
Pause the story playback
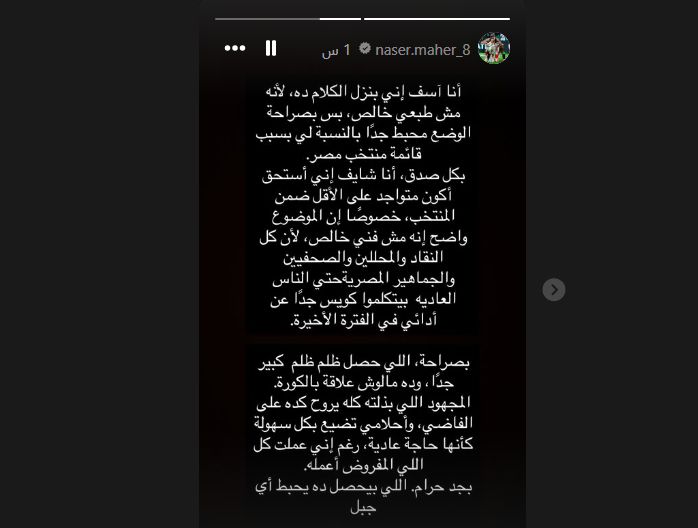270,48
